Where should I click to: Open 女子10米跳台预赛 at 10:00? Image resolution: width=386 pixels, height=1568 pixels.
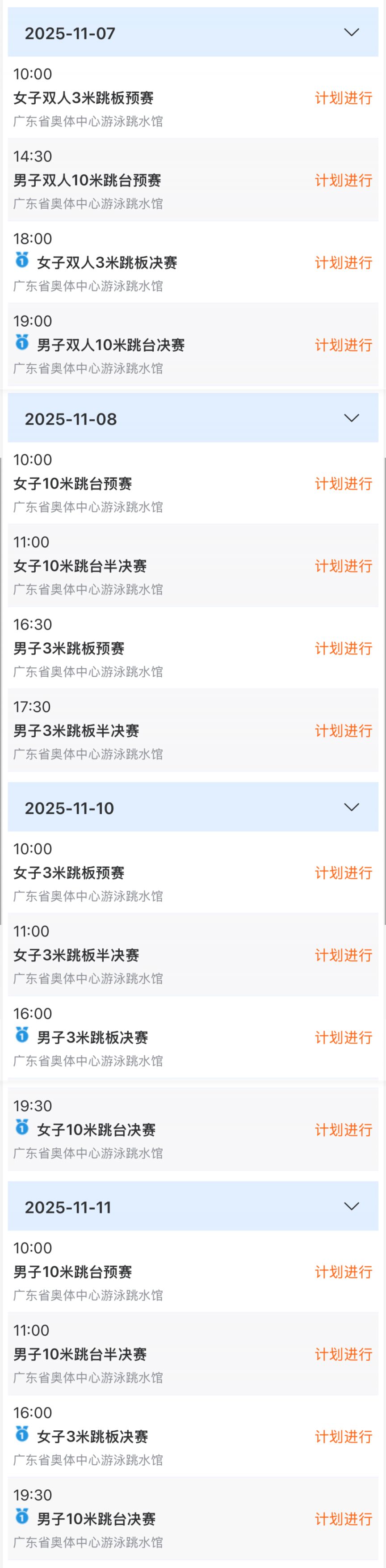click(72, 484)
